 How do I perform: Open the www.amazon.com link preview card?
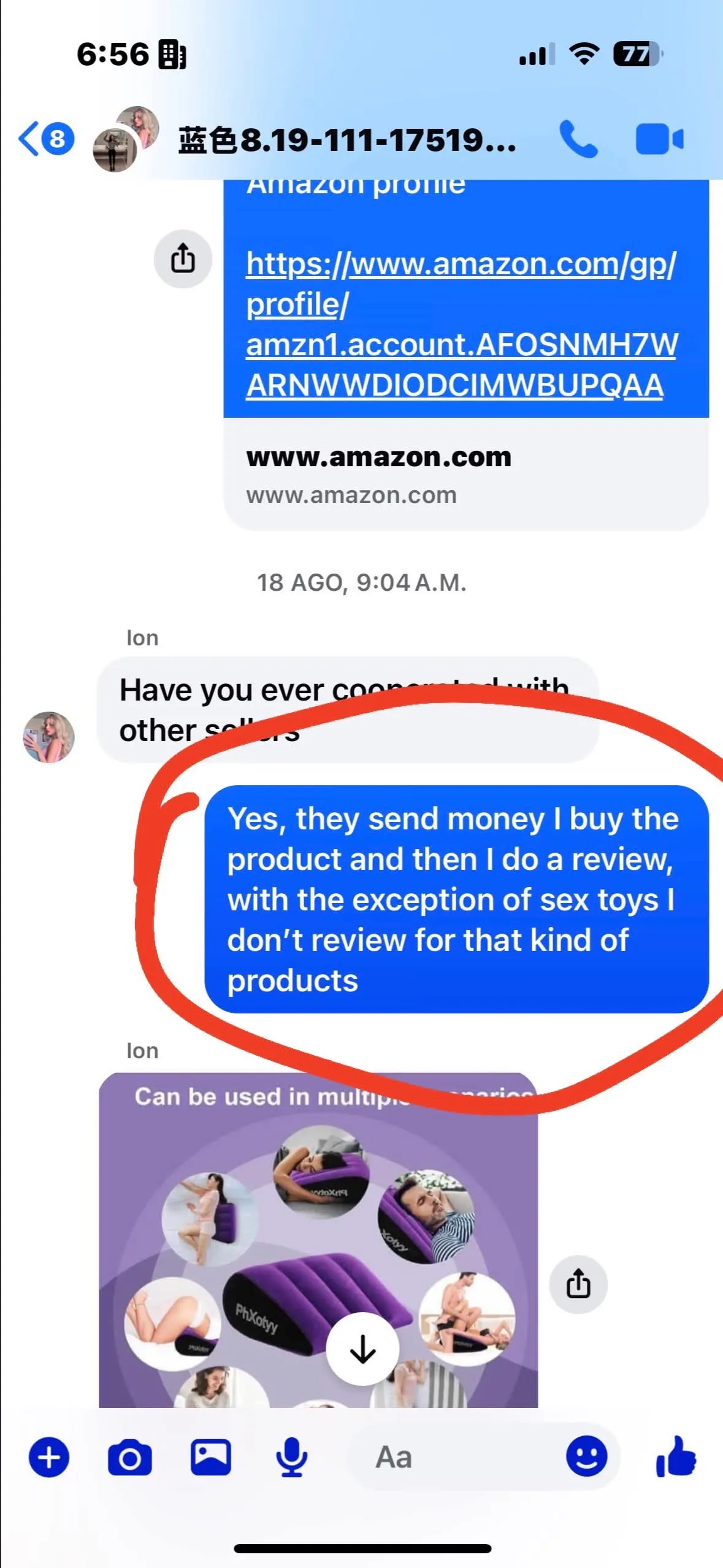click(x=465, y=474)
